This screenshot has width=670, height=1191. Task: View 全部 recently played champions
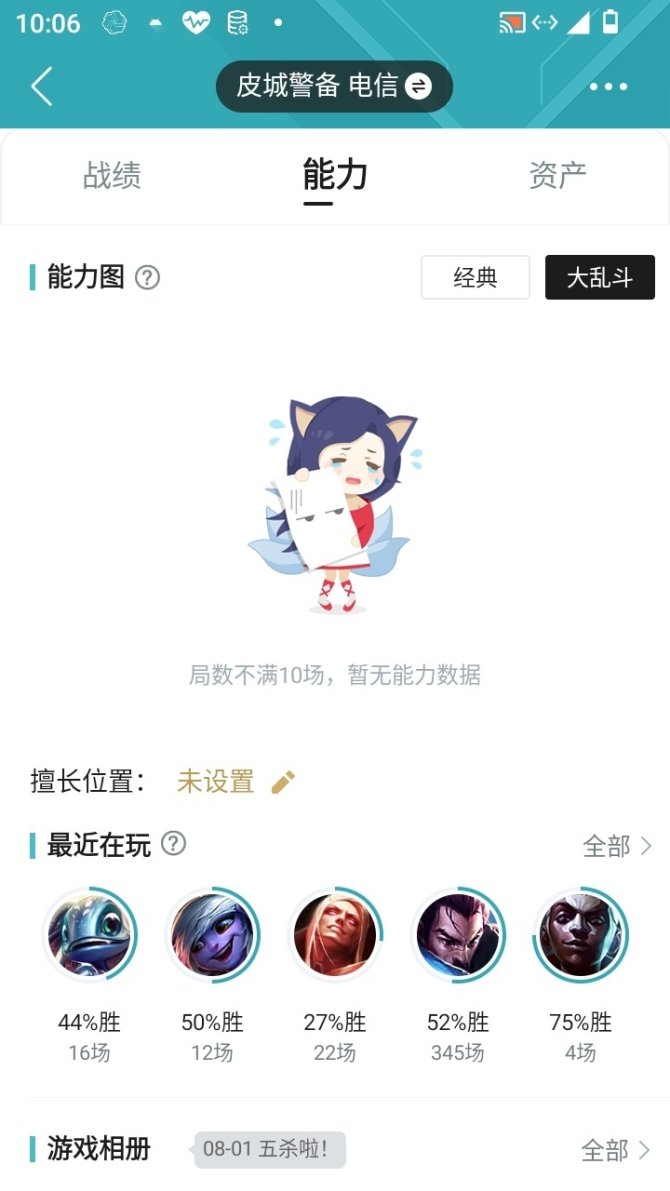[617, 847]
